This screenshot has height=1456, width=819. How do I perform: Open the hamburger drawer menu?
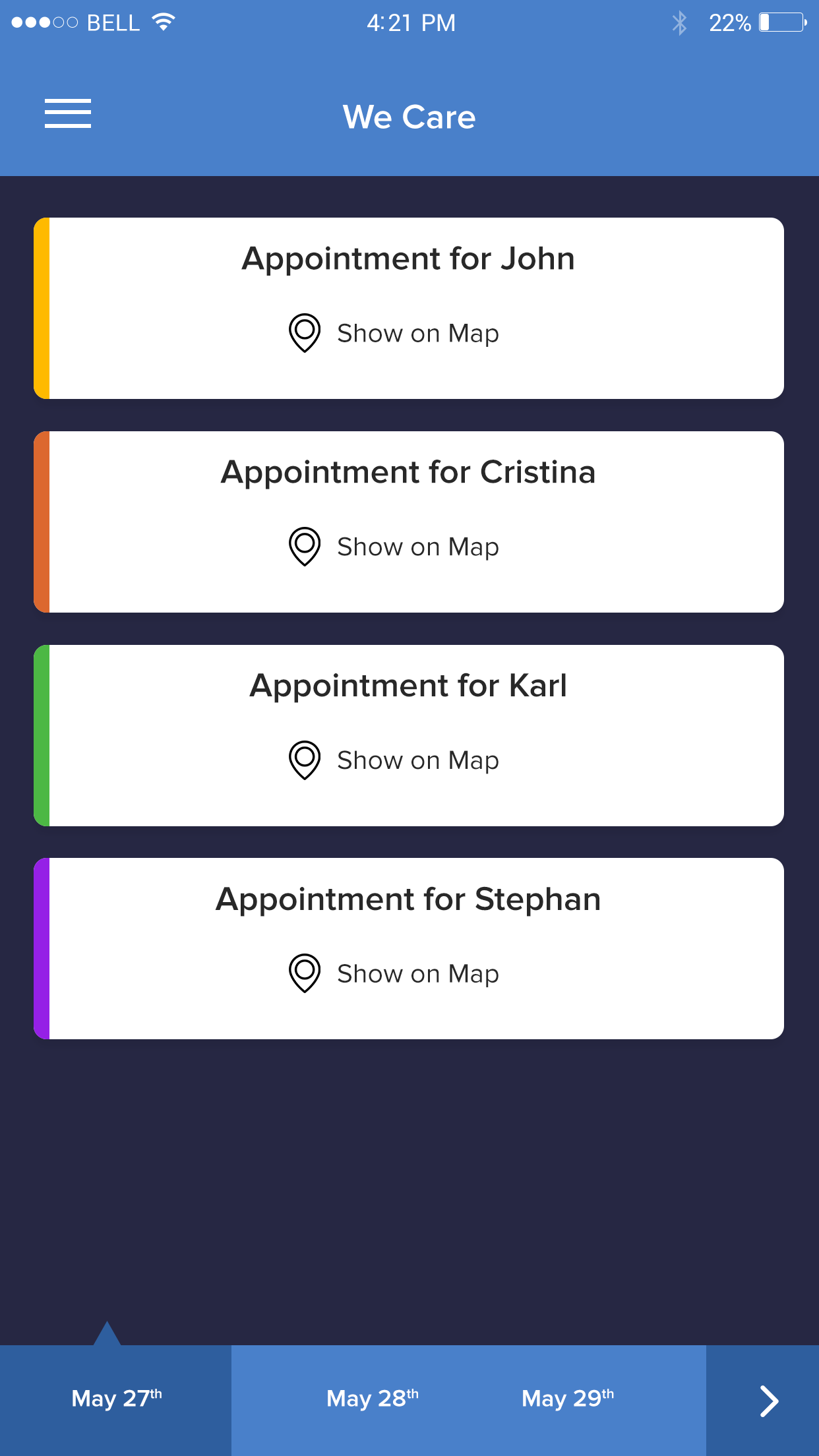tap(68, 113)
